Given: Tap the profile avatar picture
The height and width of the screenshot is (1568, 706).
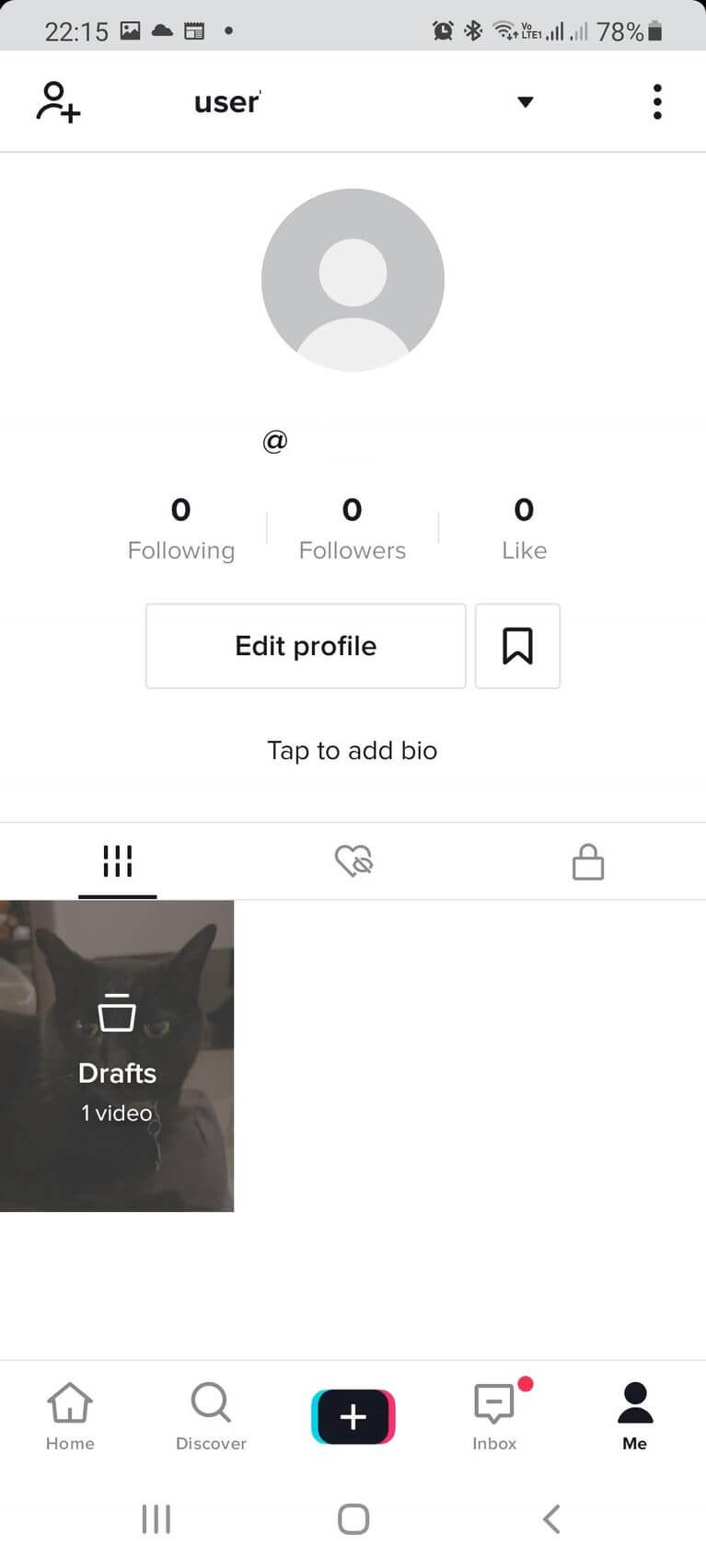Looking at the screenshot, I should tap(353, 280).
